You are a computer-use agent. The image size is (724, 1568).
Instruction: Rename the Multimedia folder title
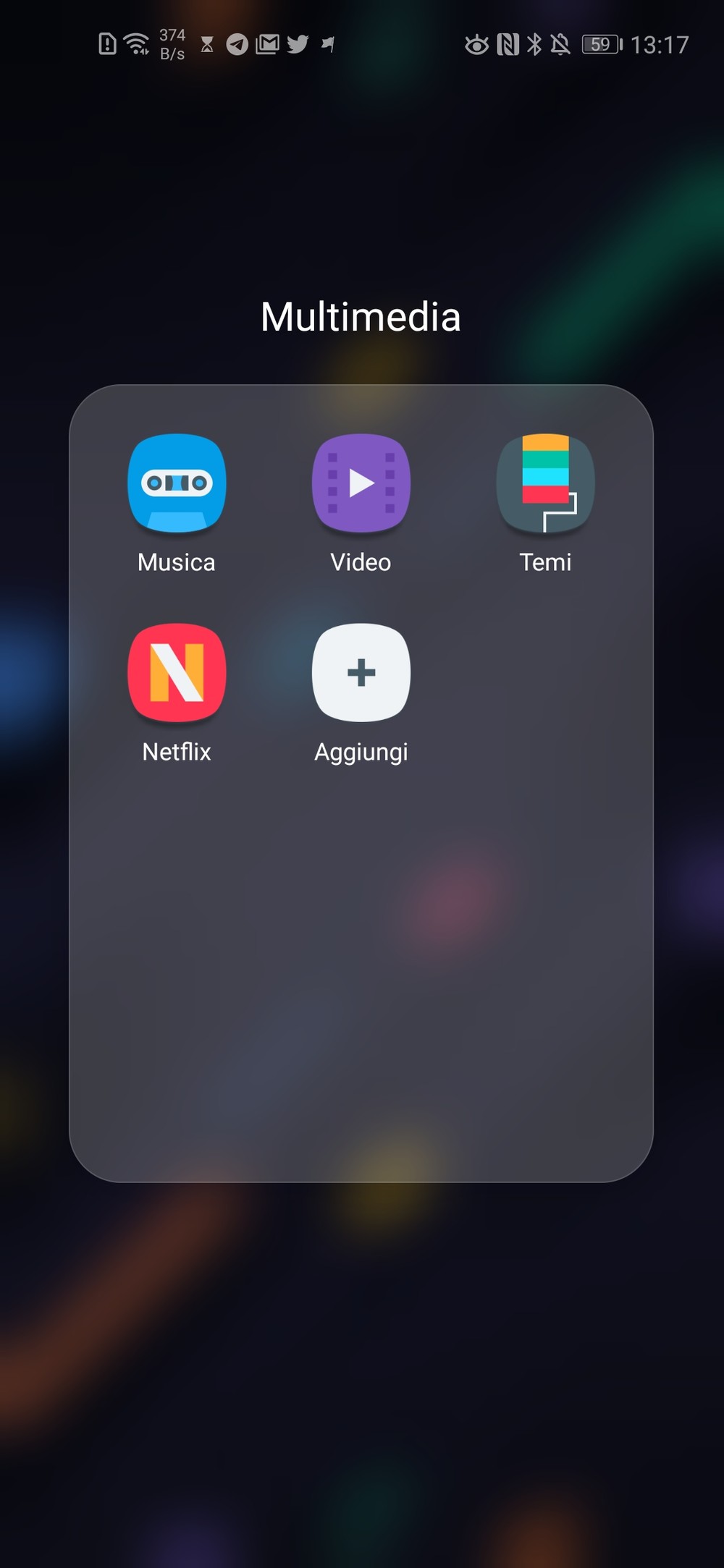tap(361, 317)
